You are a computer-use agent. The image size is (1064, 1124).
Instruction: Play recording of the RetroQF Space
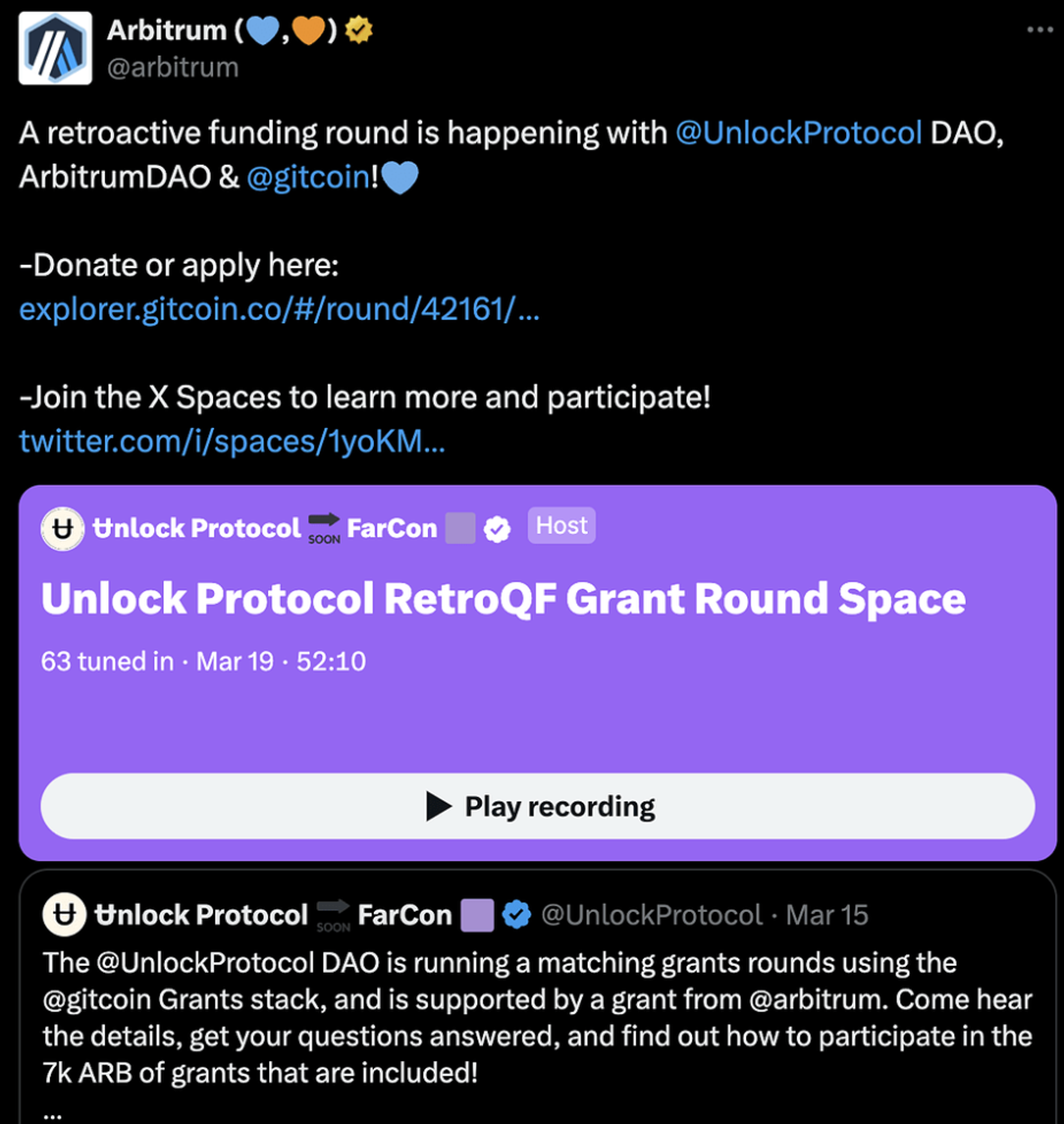coord(537,806)
